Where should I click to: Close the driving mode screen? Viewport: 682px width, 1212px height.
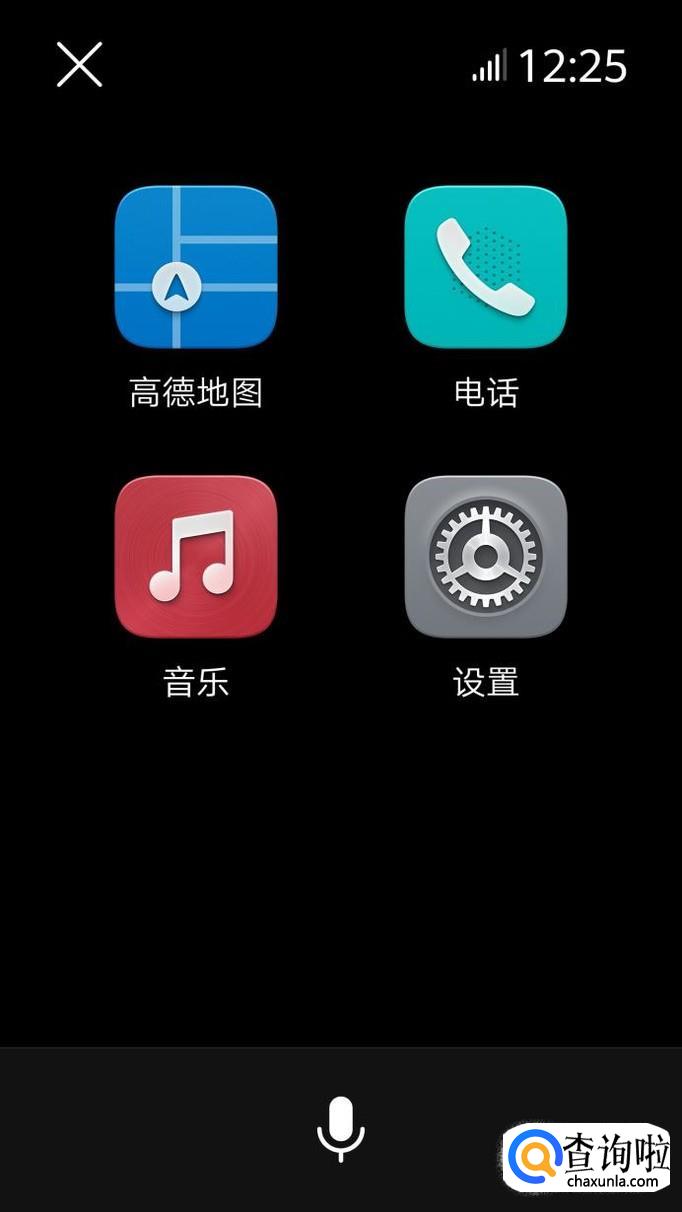[79, 66]
